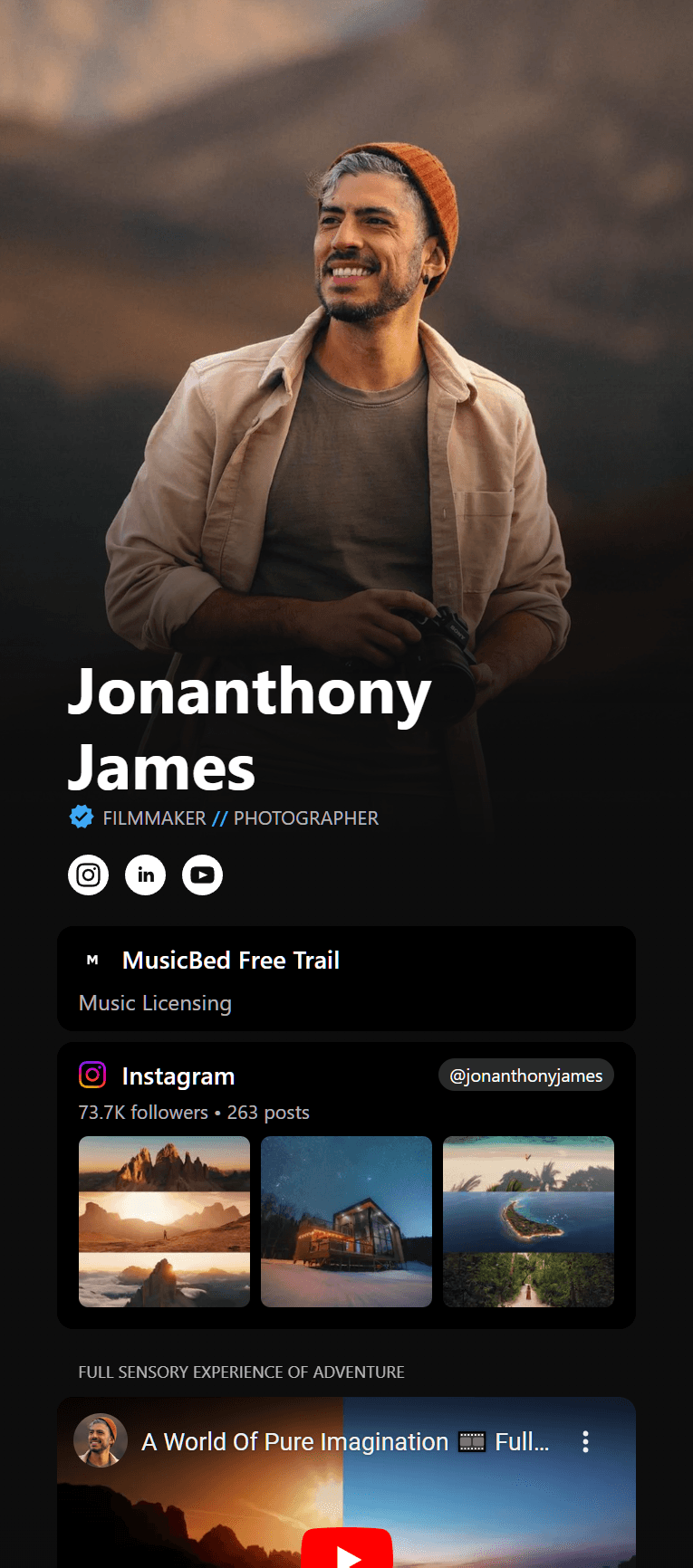693x1568 pixels.
Task: Open the Instagram social icon
Action: pos(88,875)
